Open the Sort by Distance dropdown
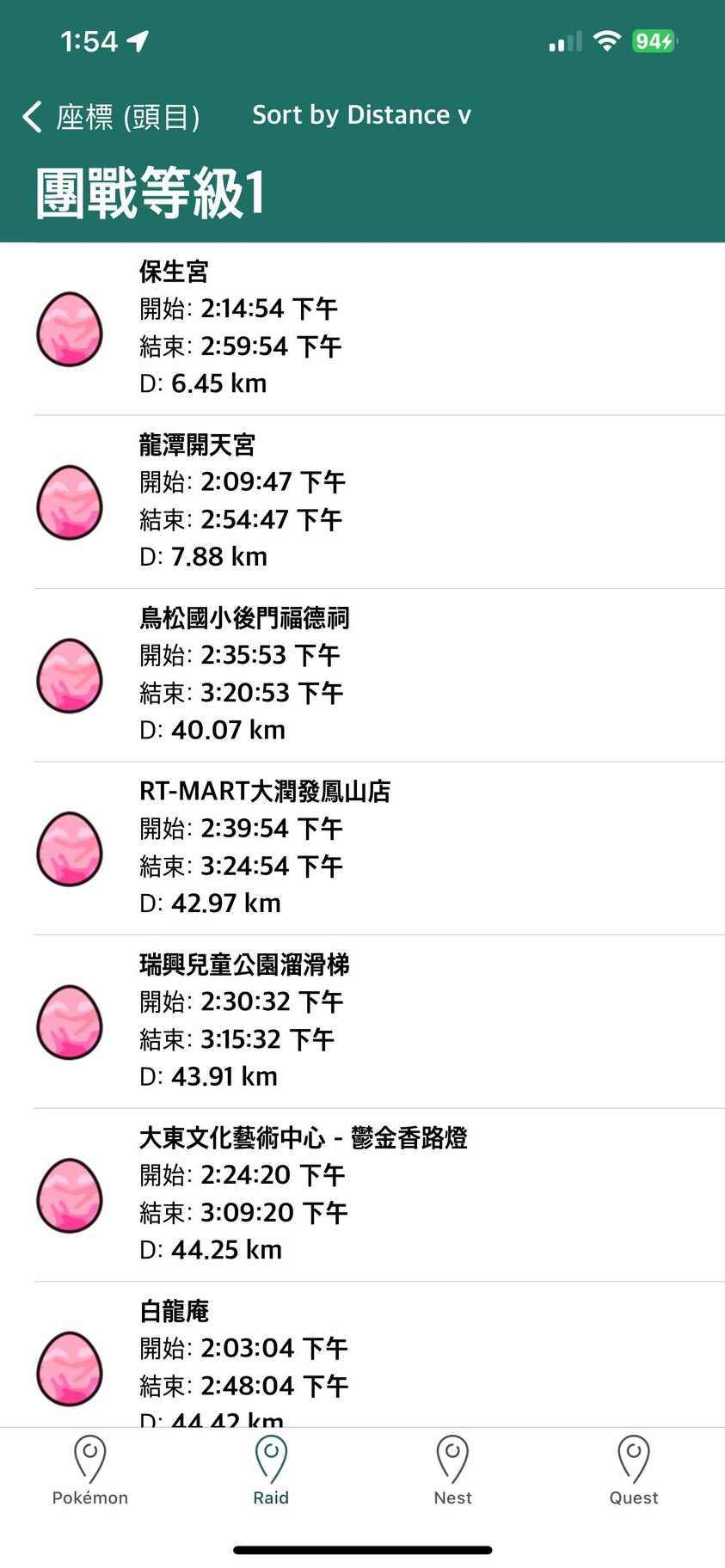This screenshot has width=725, height=1568. click(x=361, y=115)
